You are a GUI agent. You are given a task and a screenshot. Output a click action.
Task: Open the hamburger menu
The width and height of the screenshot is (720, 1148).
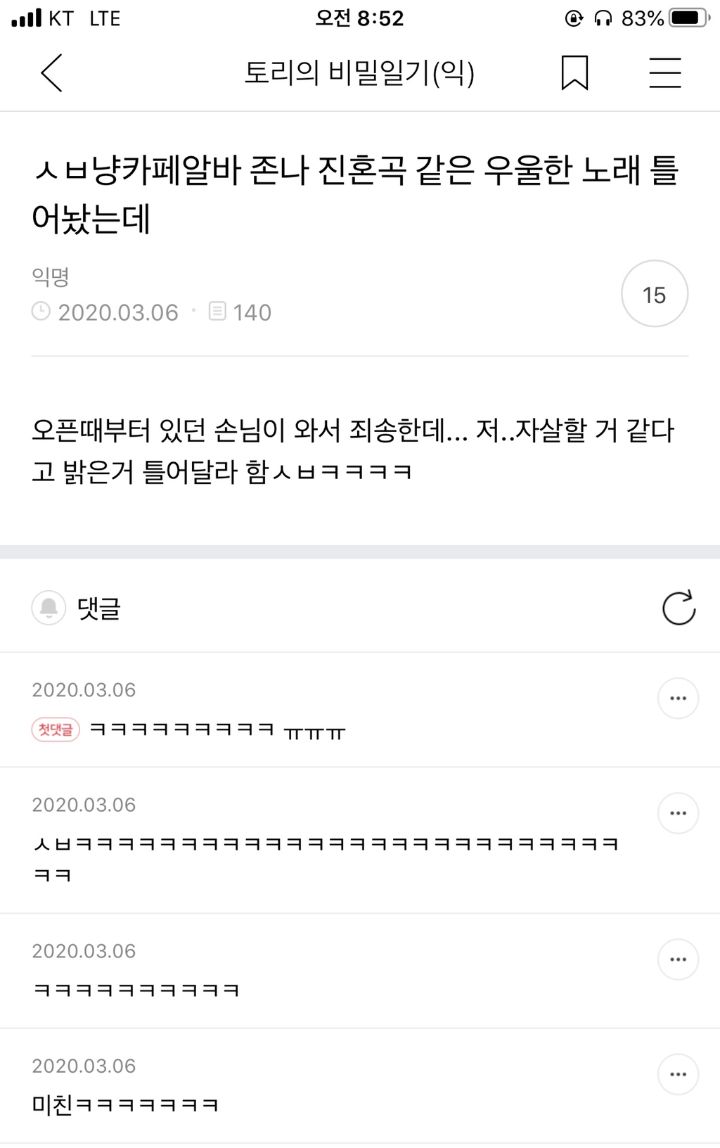point(665,74)
